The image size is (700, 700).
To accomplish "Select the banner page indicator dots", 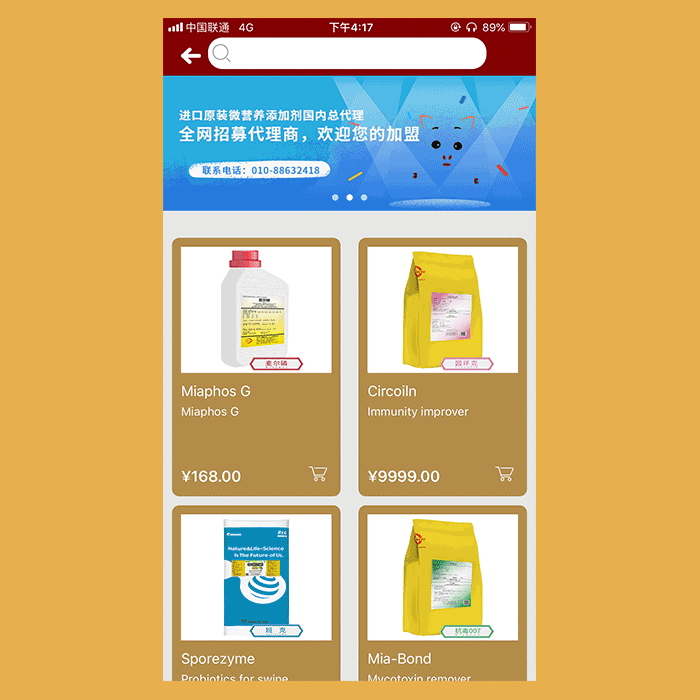I will coord(349,198).
